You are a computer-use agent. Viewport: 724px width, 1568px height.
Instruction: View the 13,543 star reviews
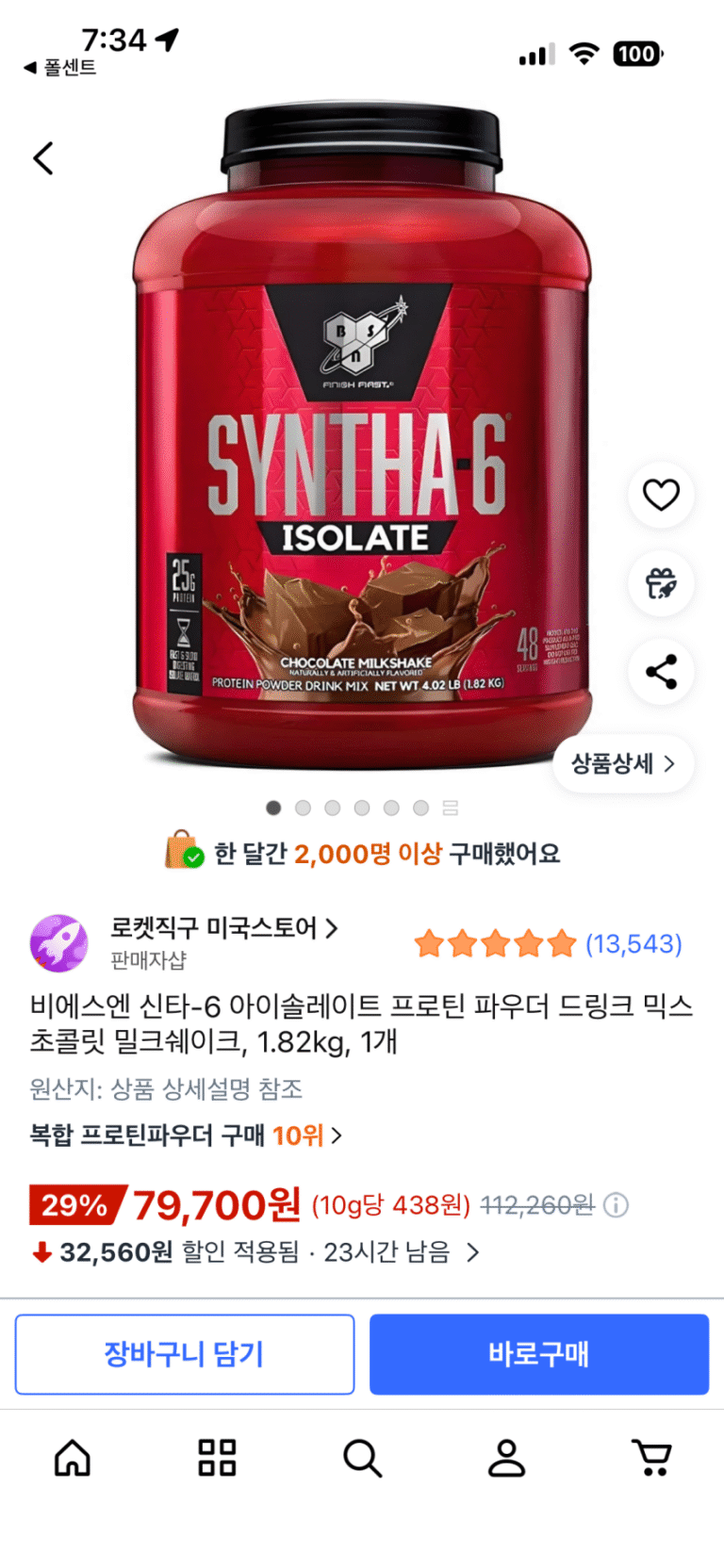[547, 943]
